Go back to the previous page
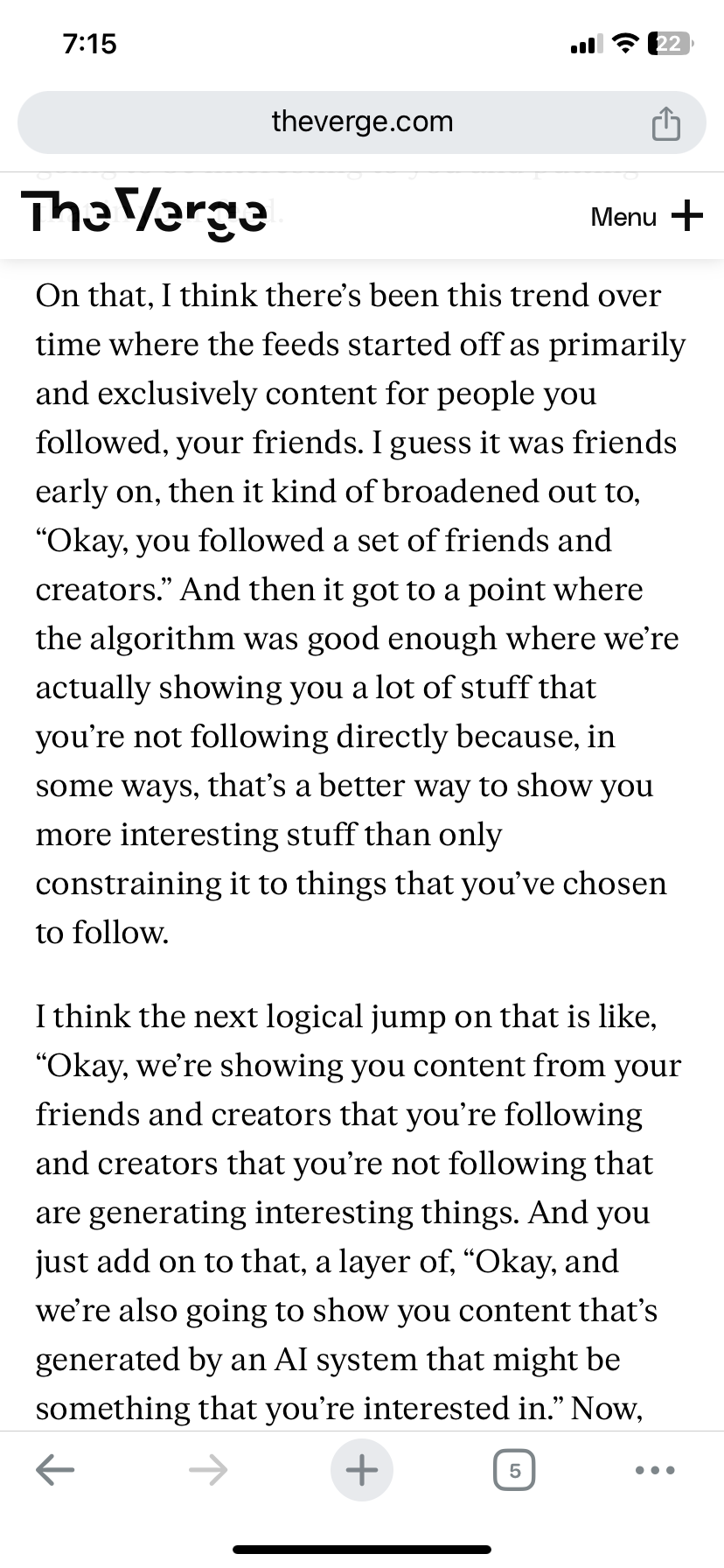This screenshot has height=1568, width=724. 55,1470
